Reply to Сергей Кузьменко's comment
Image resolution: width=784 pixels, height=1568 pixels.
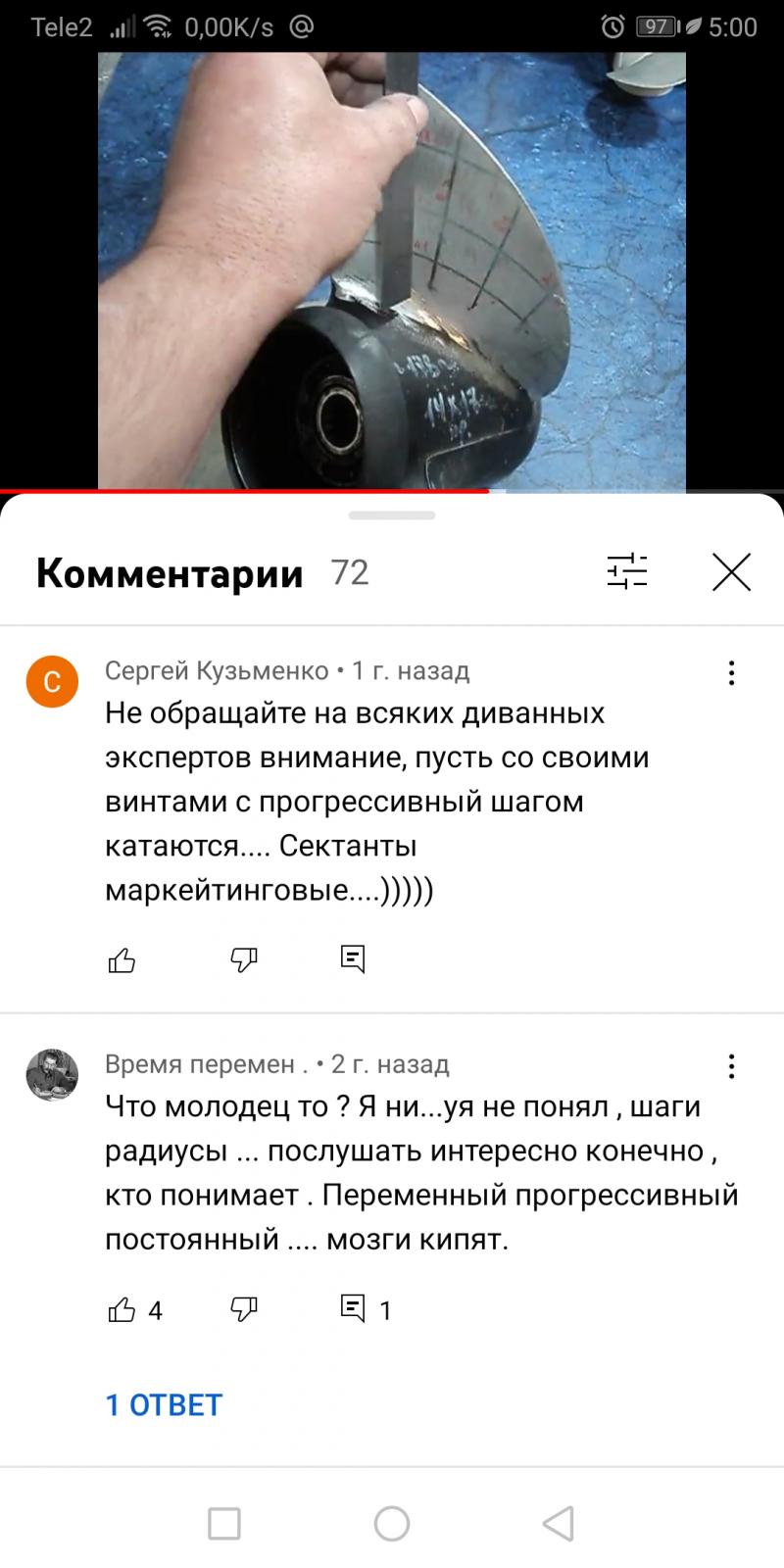tap(353, 958)
